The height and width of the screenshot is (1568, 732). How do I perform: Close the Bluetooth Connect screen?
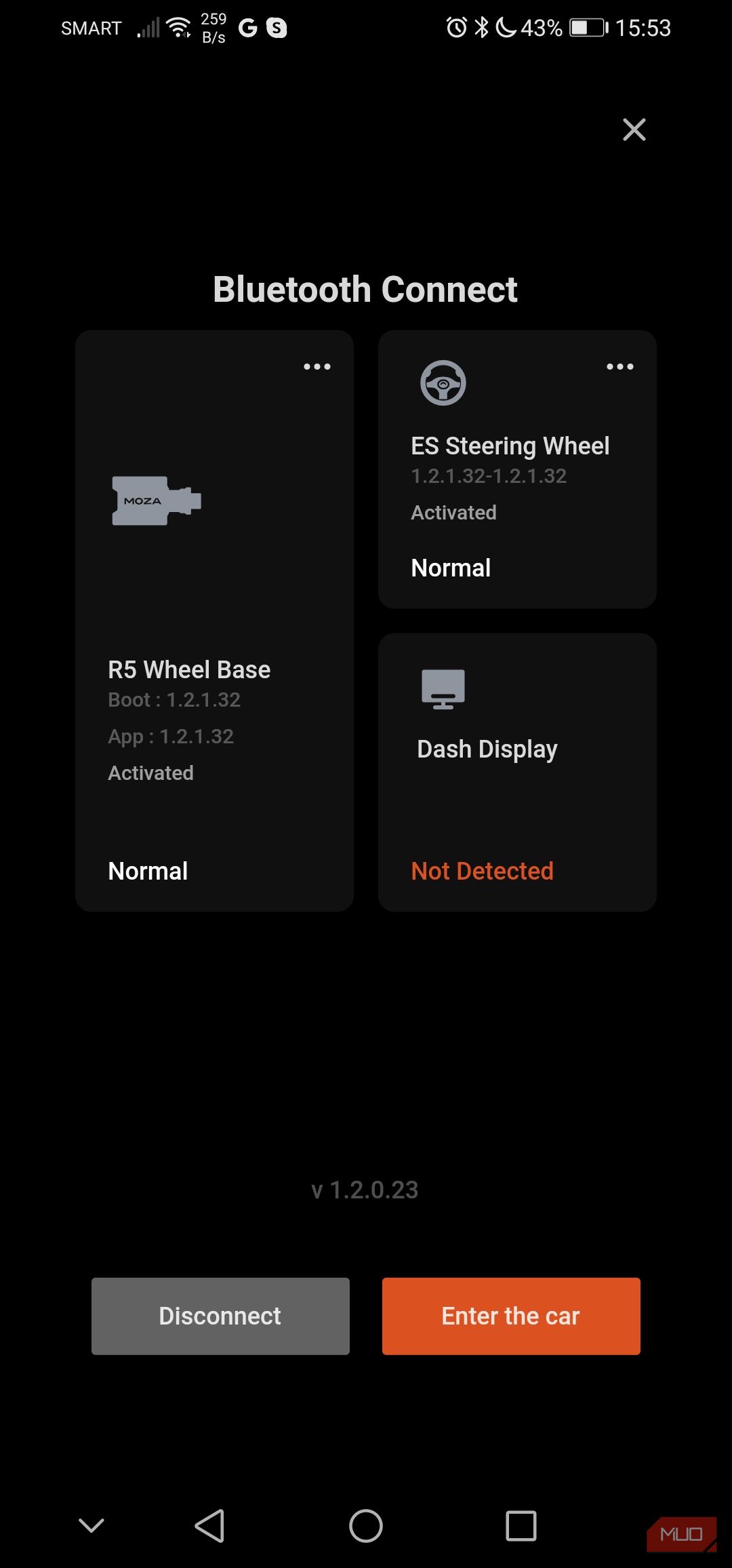(634, 130)
